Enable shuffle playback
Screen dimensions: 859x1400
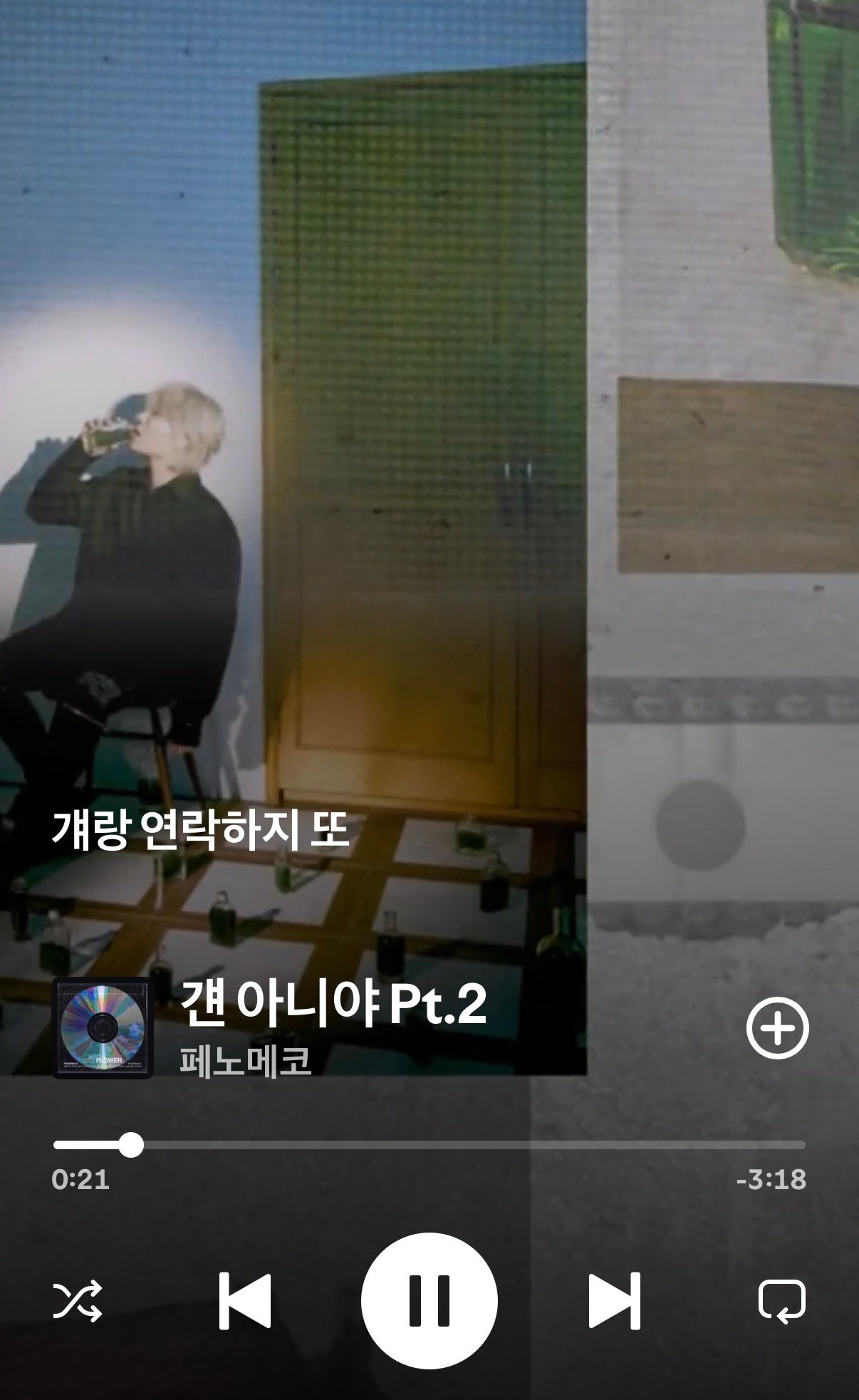(78, 1301)
